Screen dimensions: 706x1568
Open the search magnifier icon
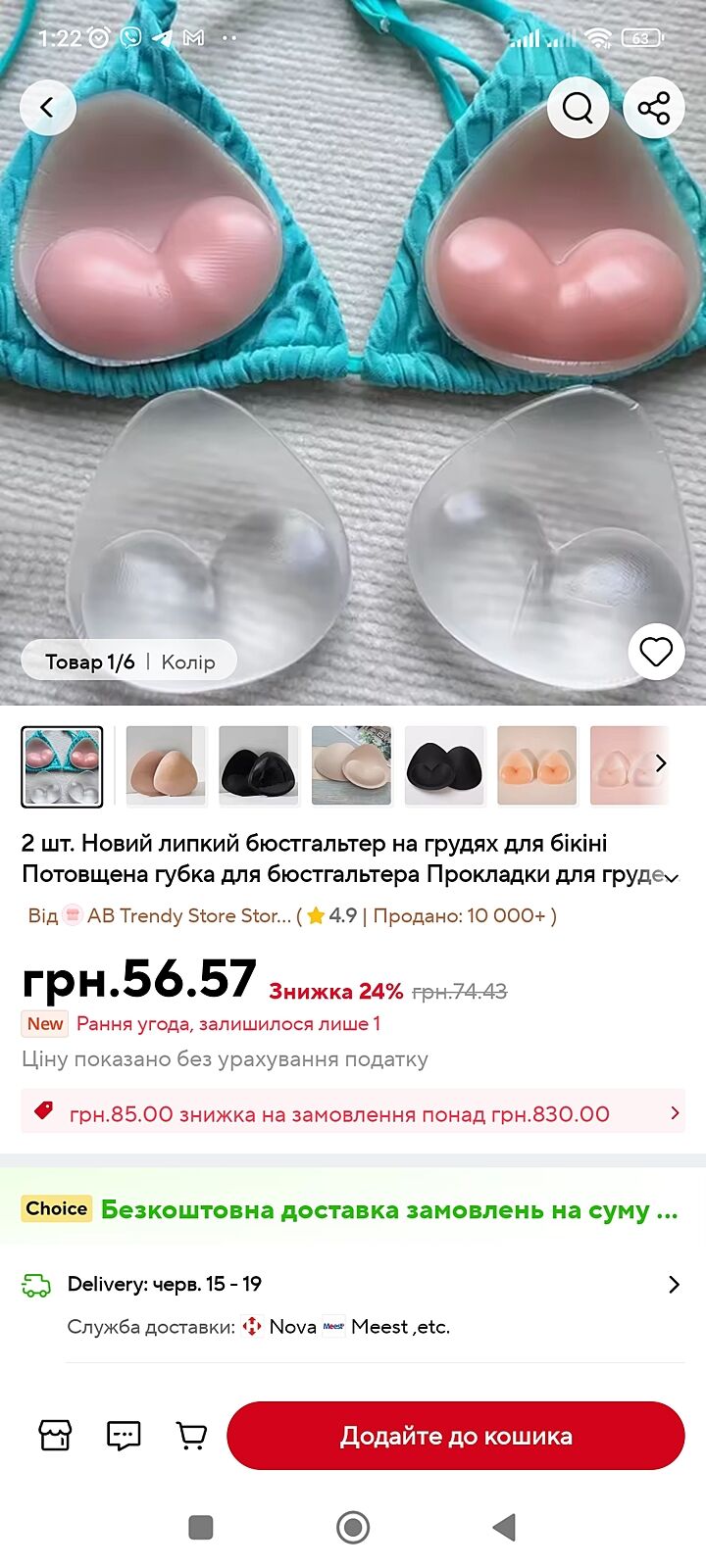click(578, 107)
